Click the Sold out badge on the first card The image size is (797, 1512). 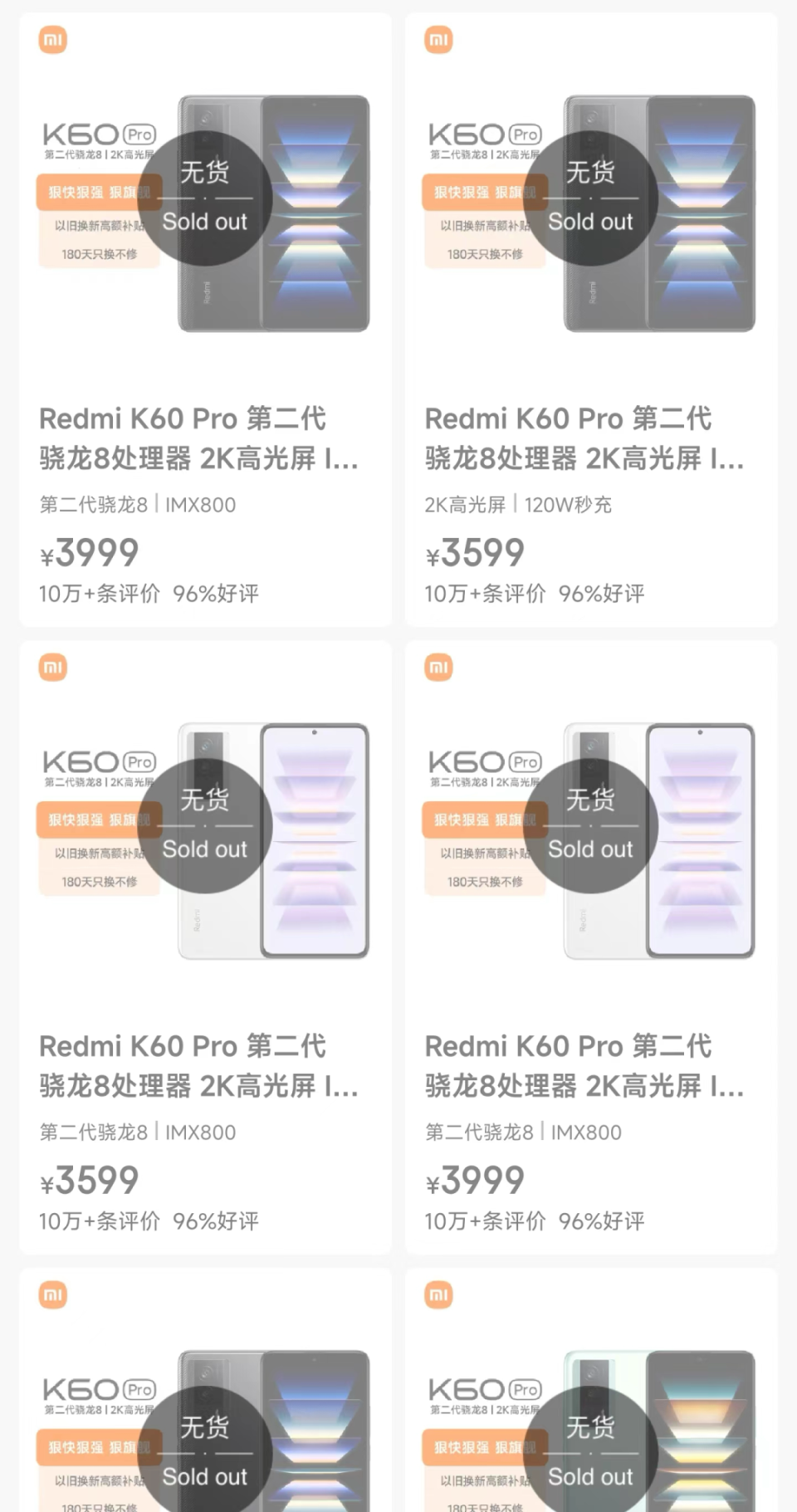(x=206, y=199)
